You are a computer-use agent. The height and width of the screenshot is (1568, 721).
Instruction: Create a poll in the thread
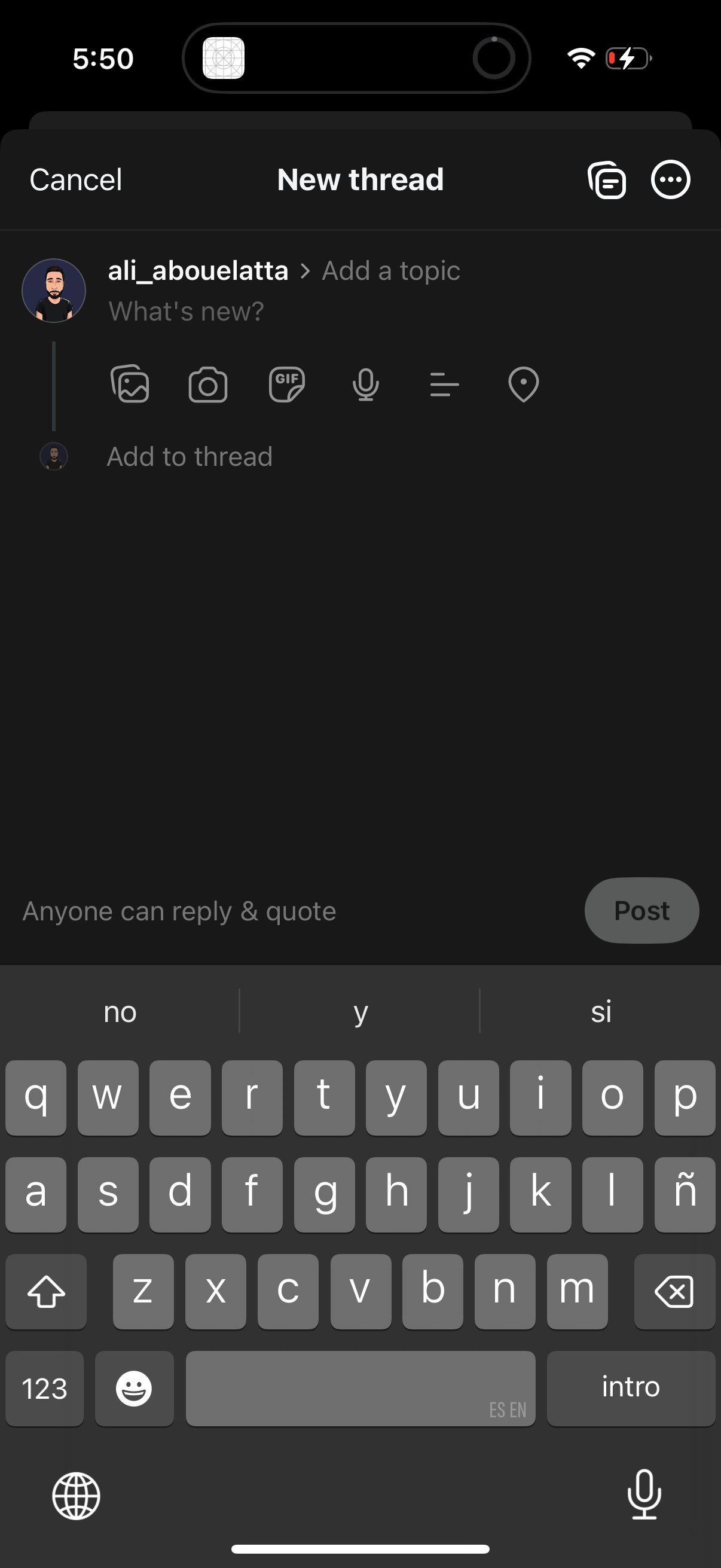pos(444,384)
